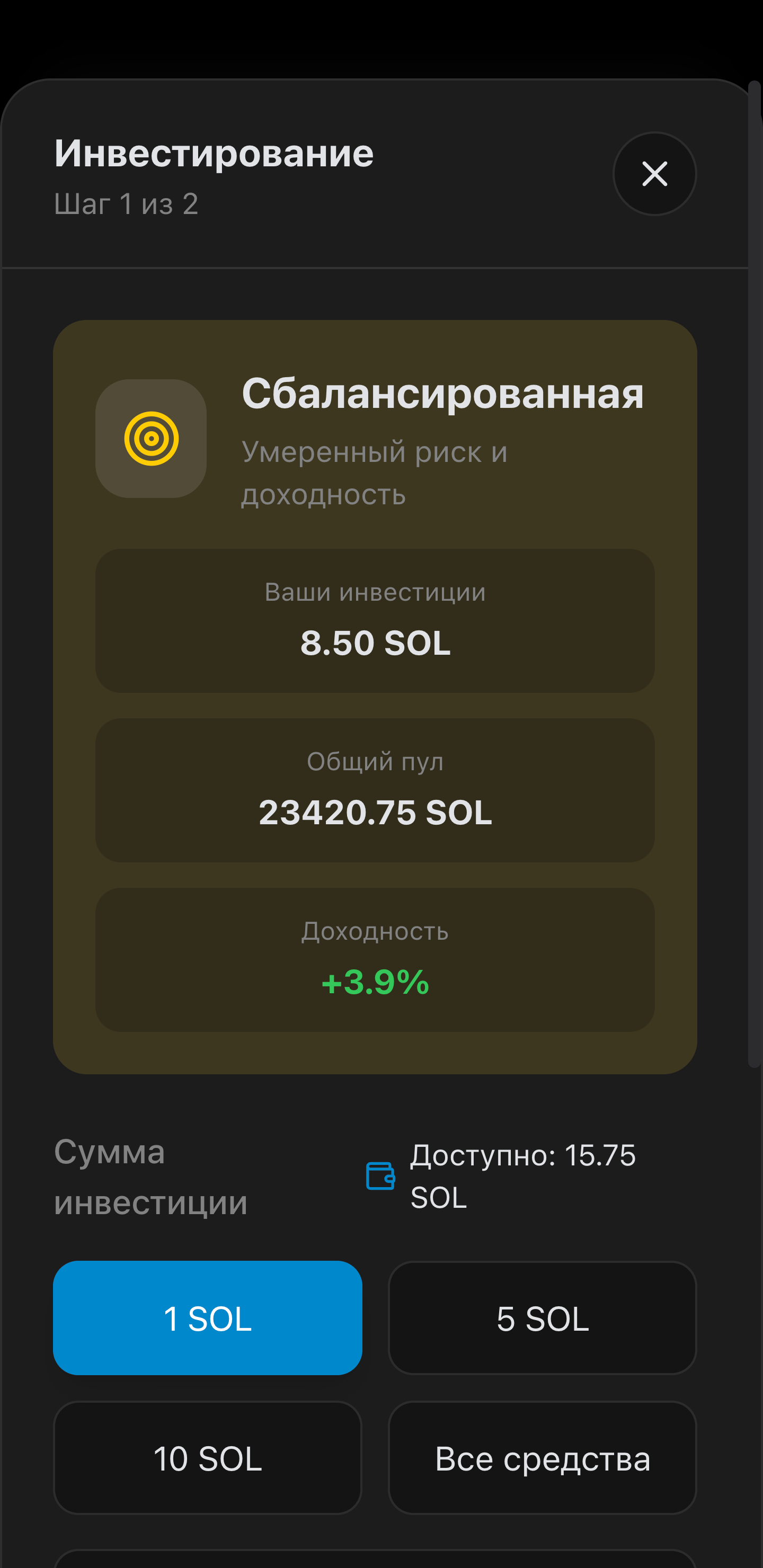Invest all funds with Все средства

coord(542,1458)
